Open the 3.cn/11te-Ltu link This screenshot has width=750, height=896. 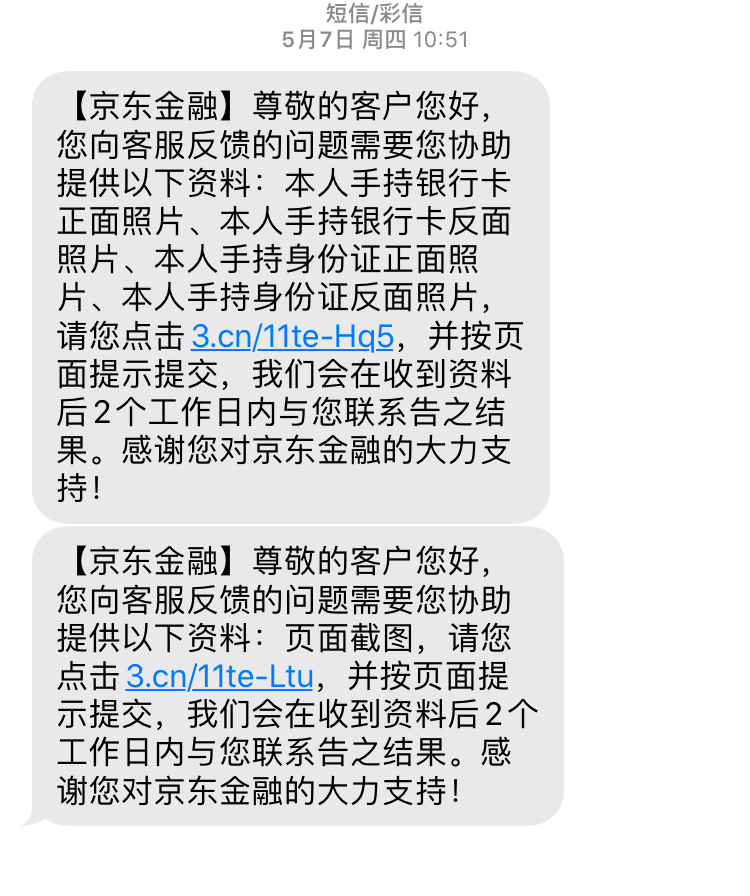[220, 677]
